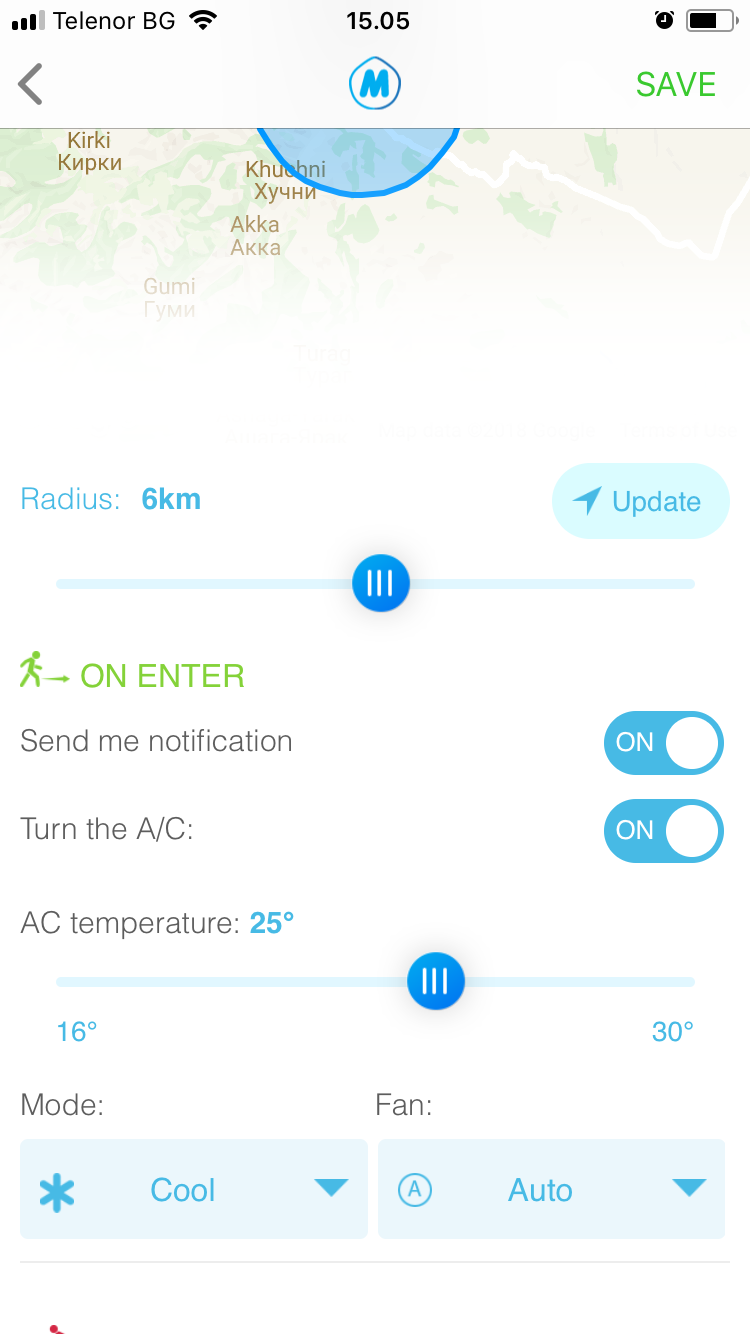
Task: Tap the Update location button
Action: 641,501
